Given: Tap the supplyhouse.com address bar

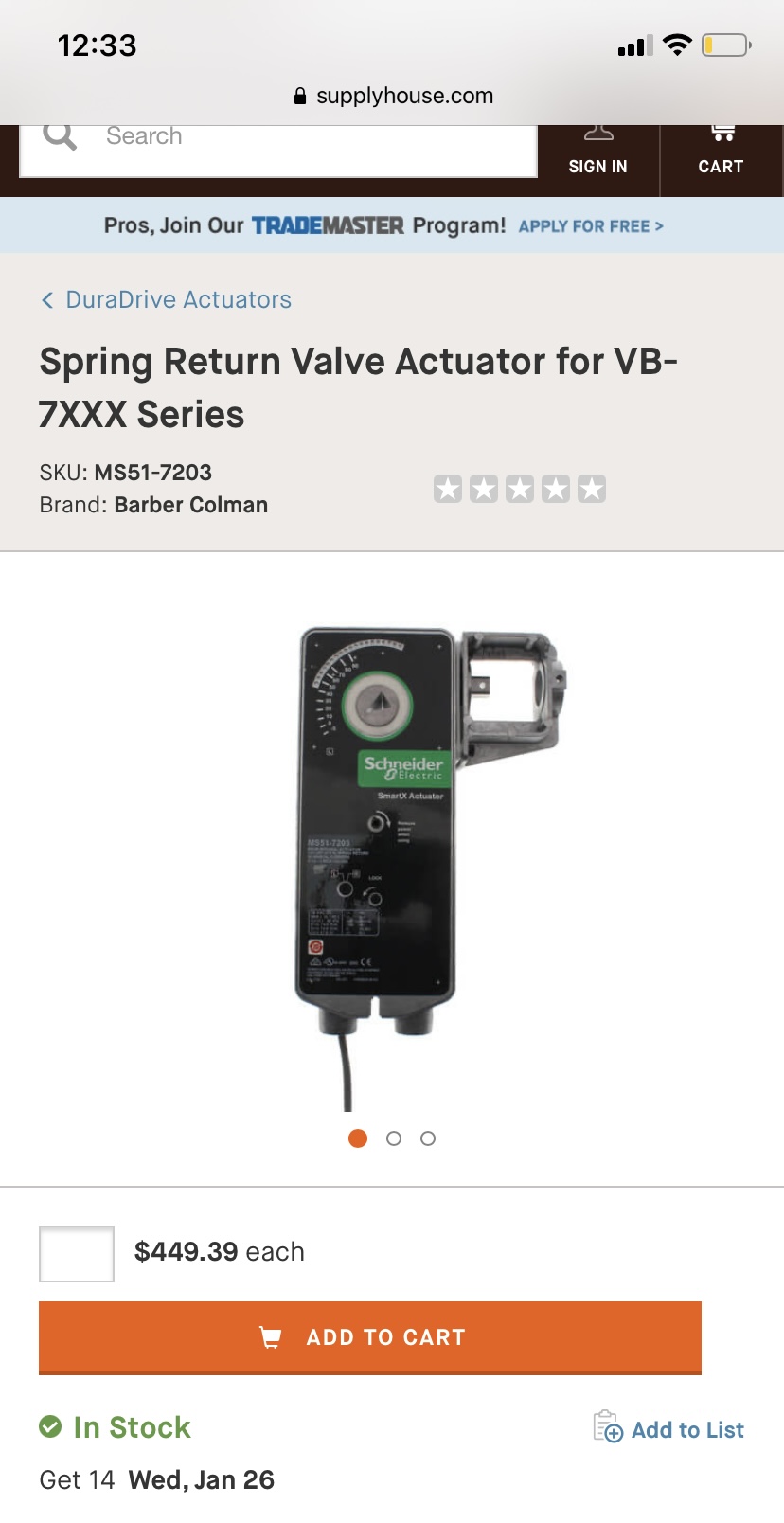Looking at the screenshot, I should click(x=394, y=96).
